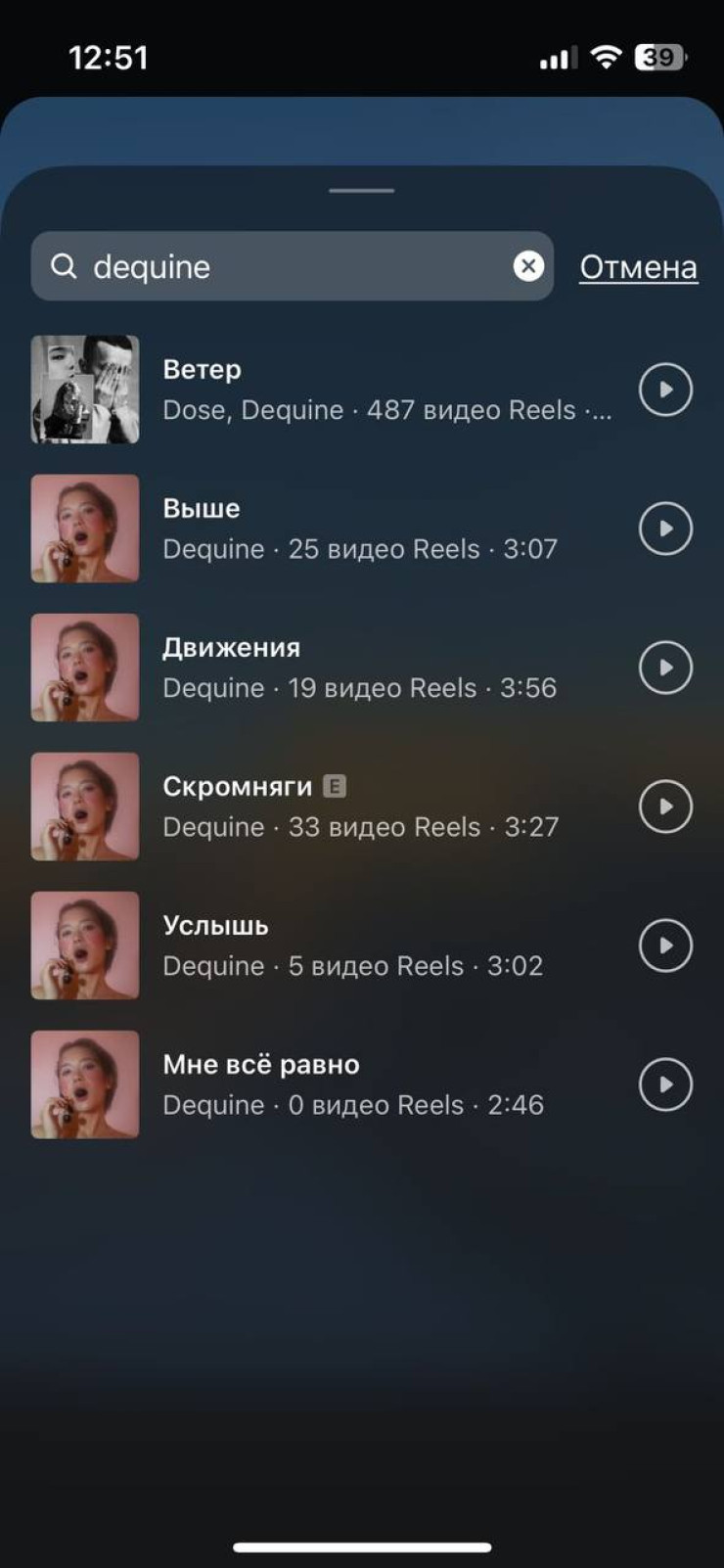Clear the search text with the X
Viewport: 724px width, 1568px height.
(x=528, y=266)
